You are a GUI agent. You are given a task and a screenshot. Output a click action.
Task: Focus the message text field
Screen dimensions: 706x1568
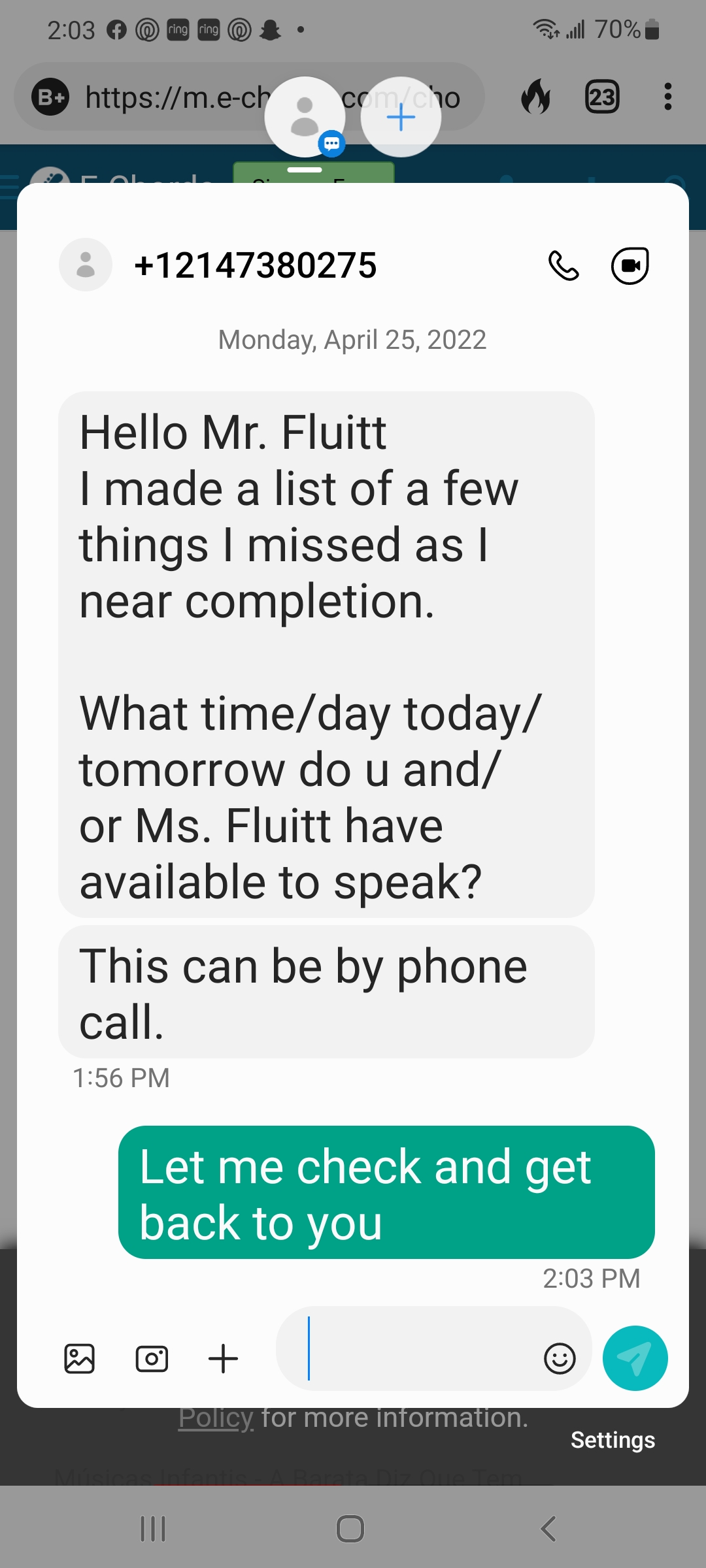point(418,1348)
